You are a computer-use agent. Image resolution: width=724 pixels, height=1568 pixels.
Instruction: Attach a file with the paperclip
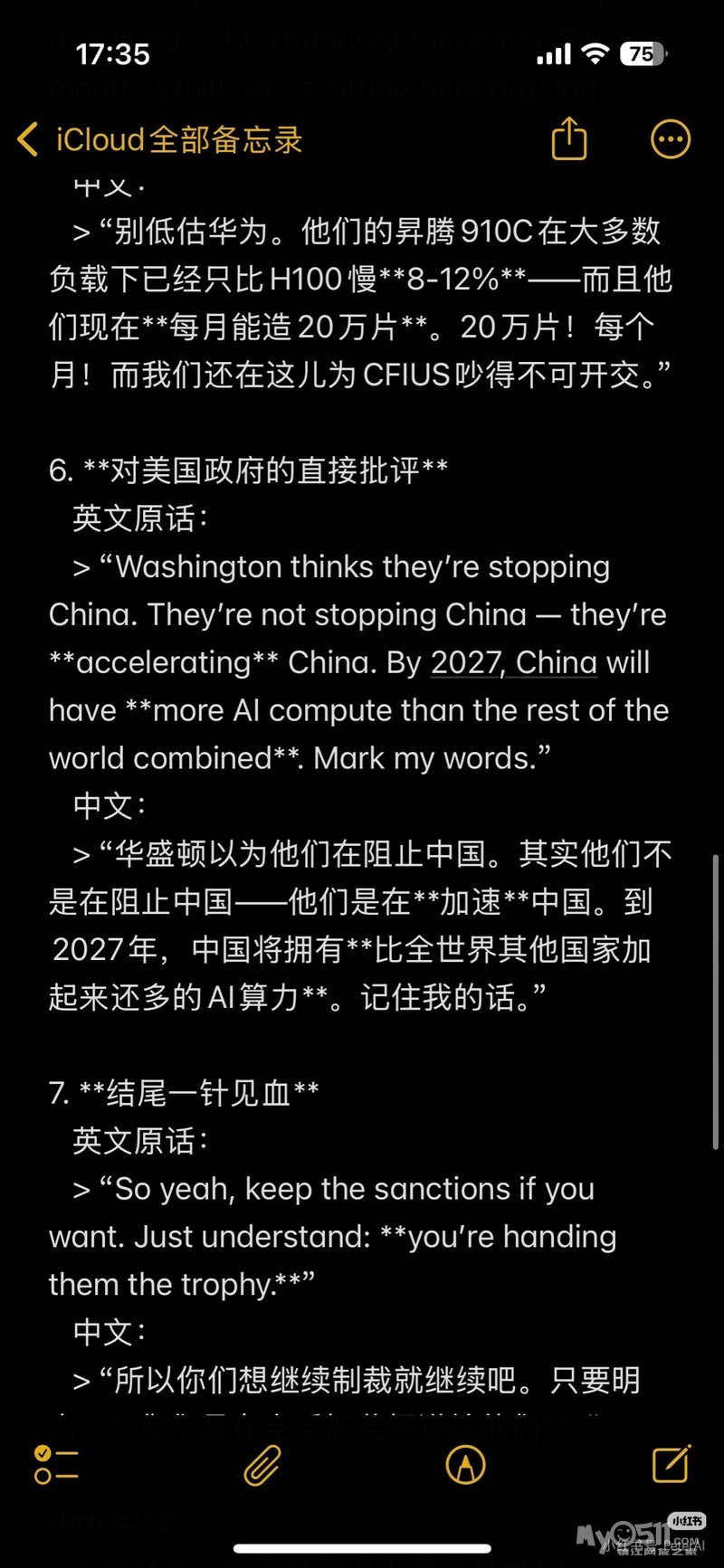click(x=262, y=1464)
